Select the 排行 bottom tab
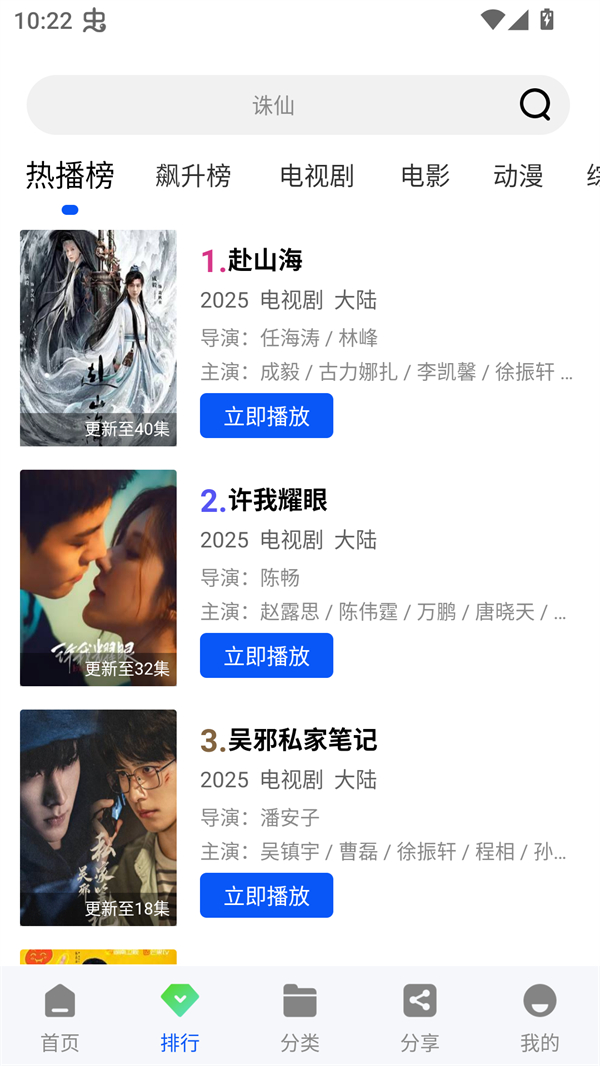 [180, 1017]
